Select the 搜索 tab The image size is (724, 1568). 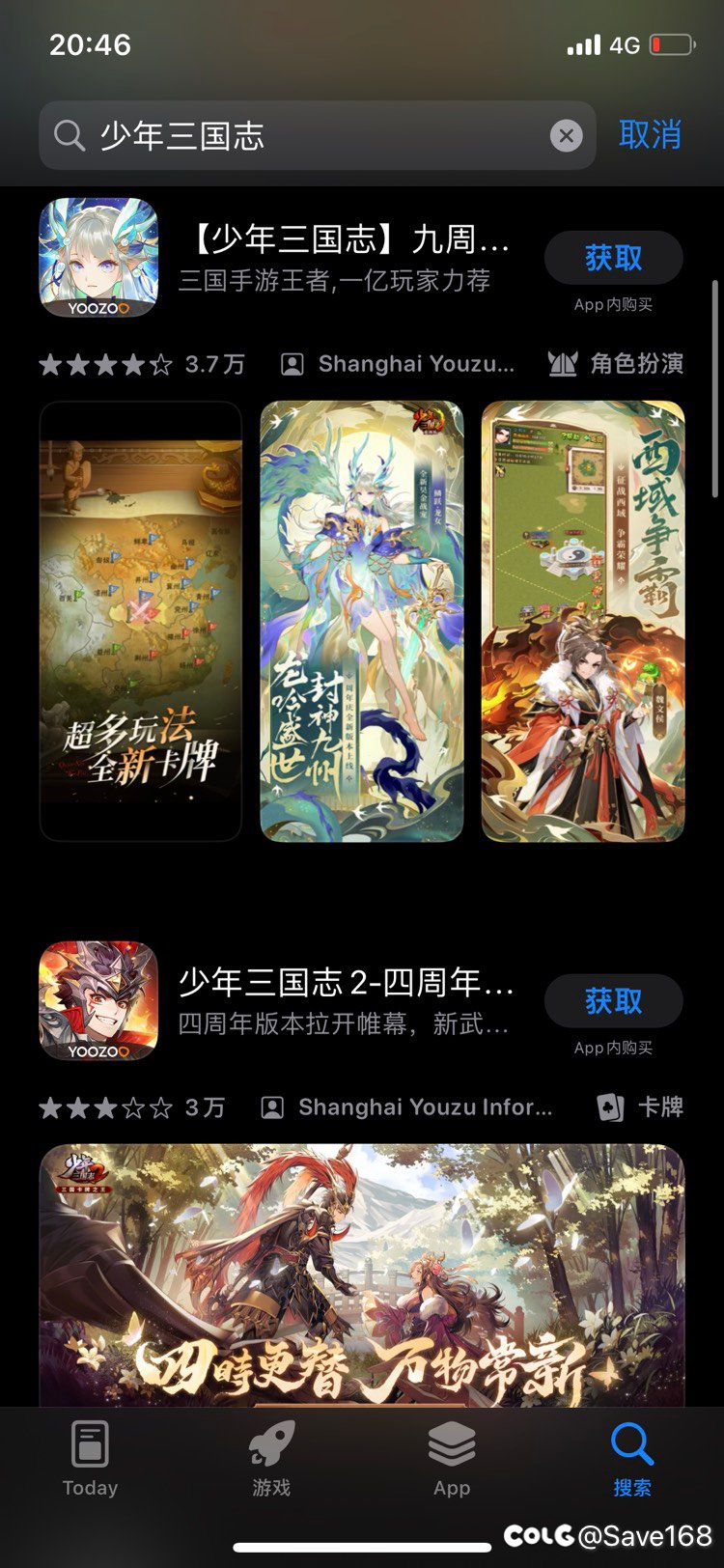click(x=632, y=1460)
